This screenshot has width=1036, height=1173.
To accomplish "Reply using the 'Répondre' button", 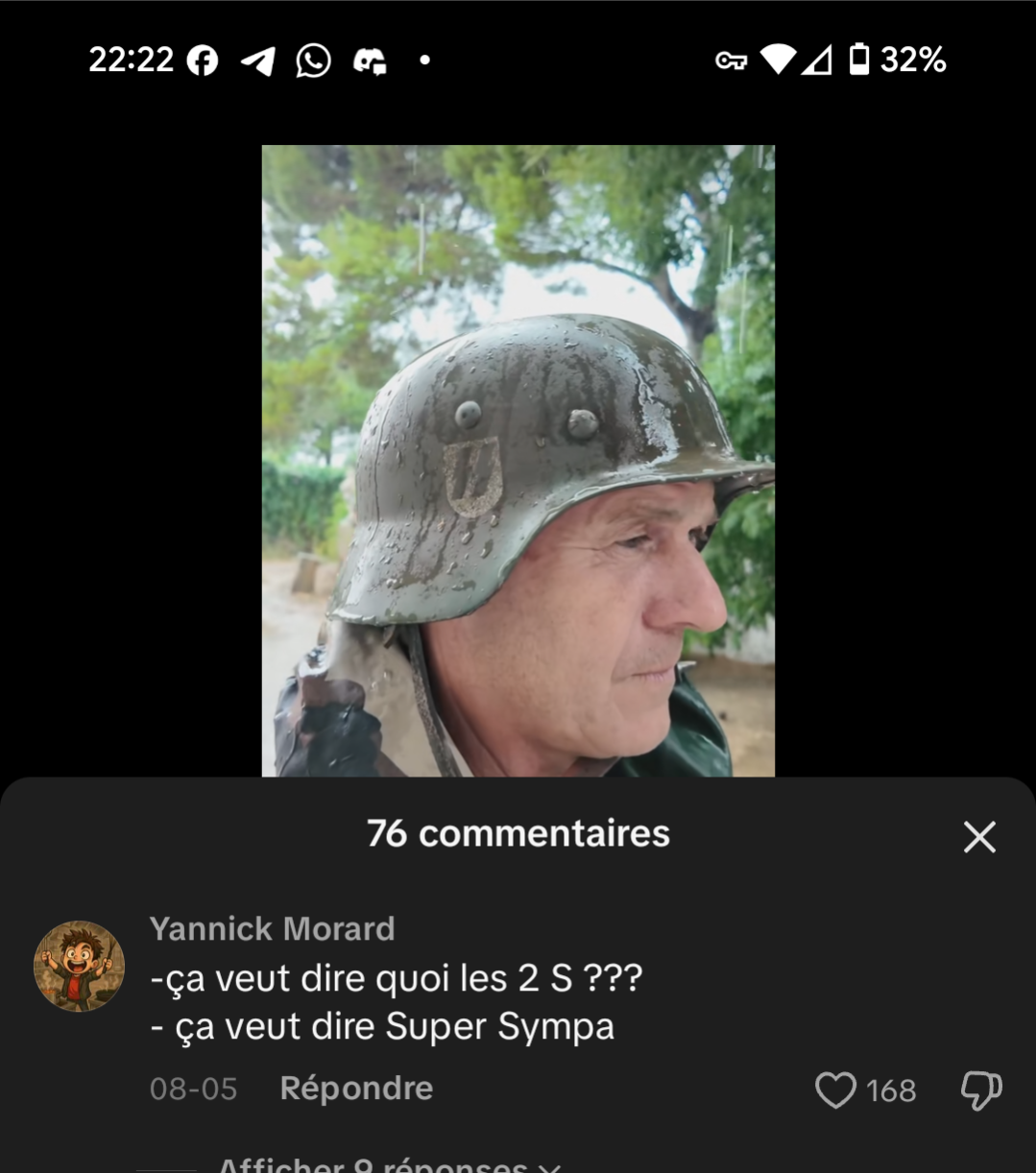I will tap(355, 1088).
